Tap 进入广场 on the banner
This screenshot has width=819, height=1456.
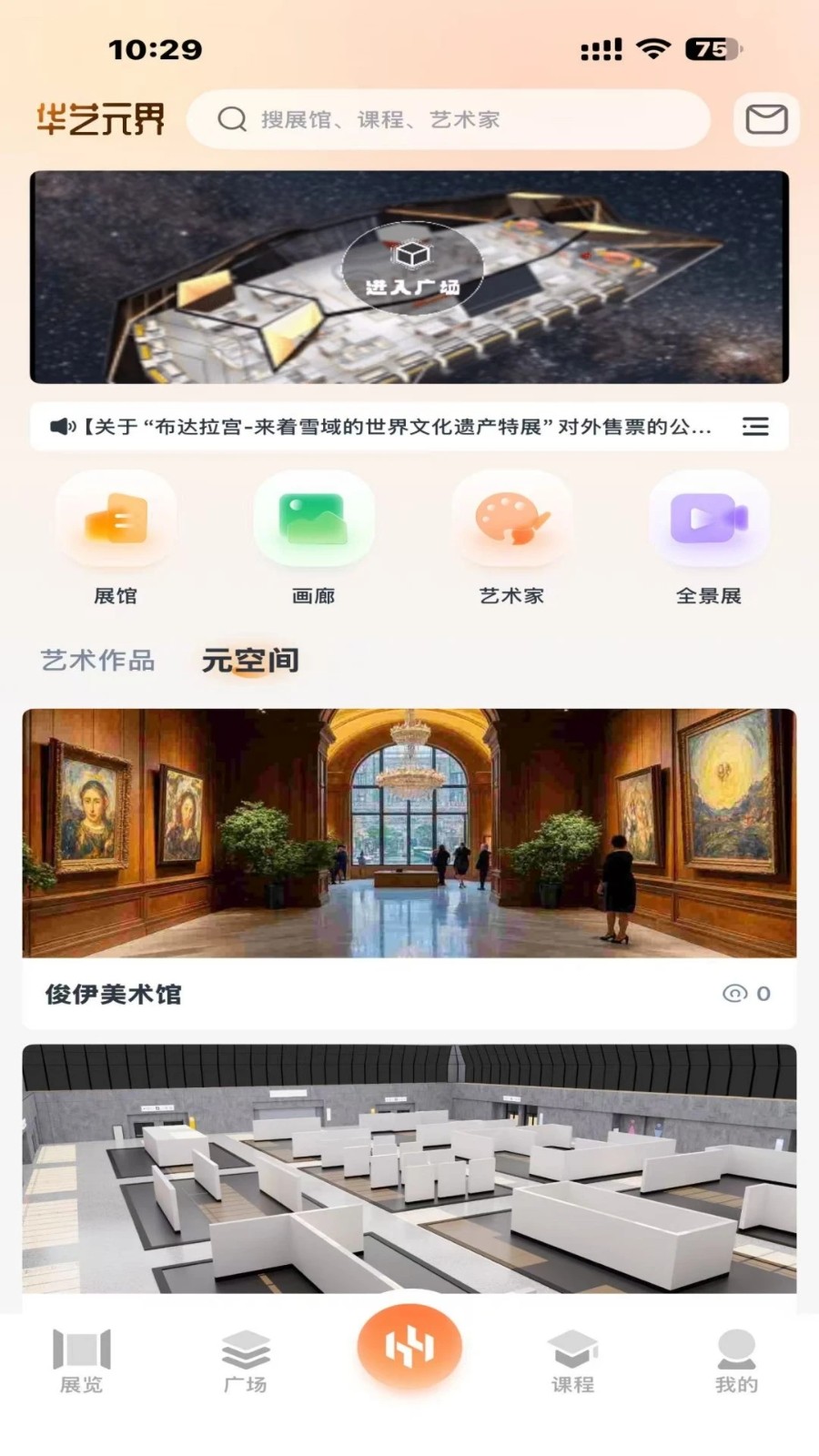tap(412, 269)
